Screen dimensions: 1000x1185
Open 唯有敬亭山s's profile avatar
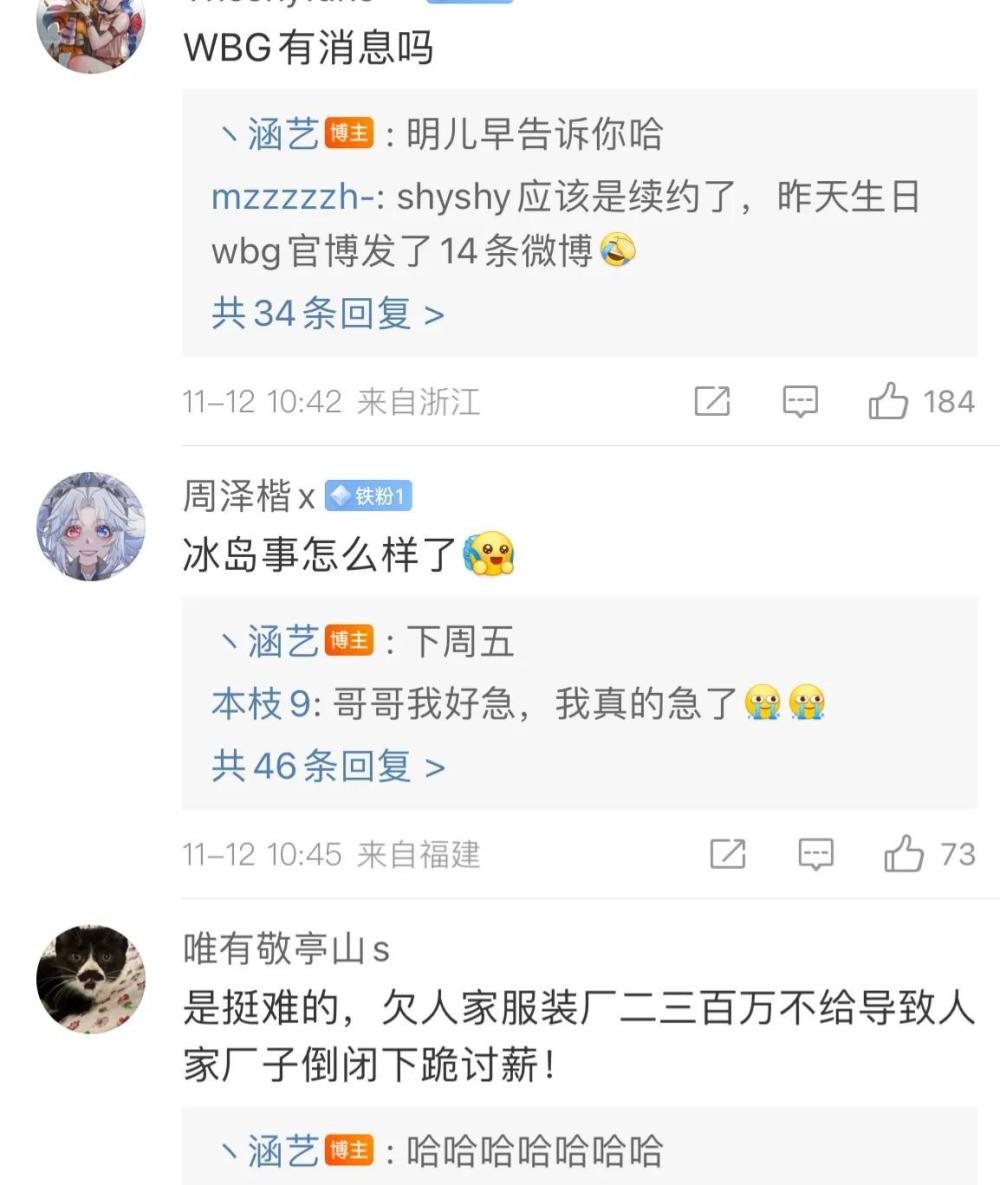[x=91, y=978]
